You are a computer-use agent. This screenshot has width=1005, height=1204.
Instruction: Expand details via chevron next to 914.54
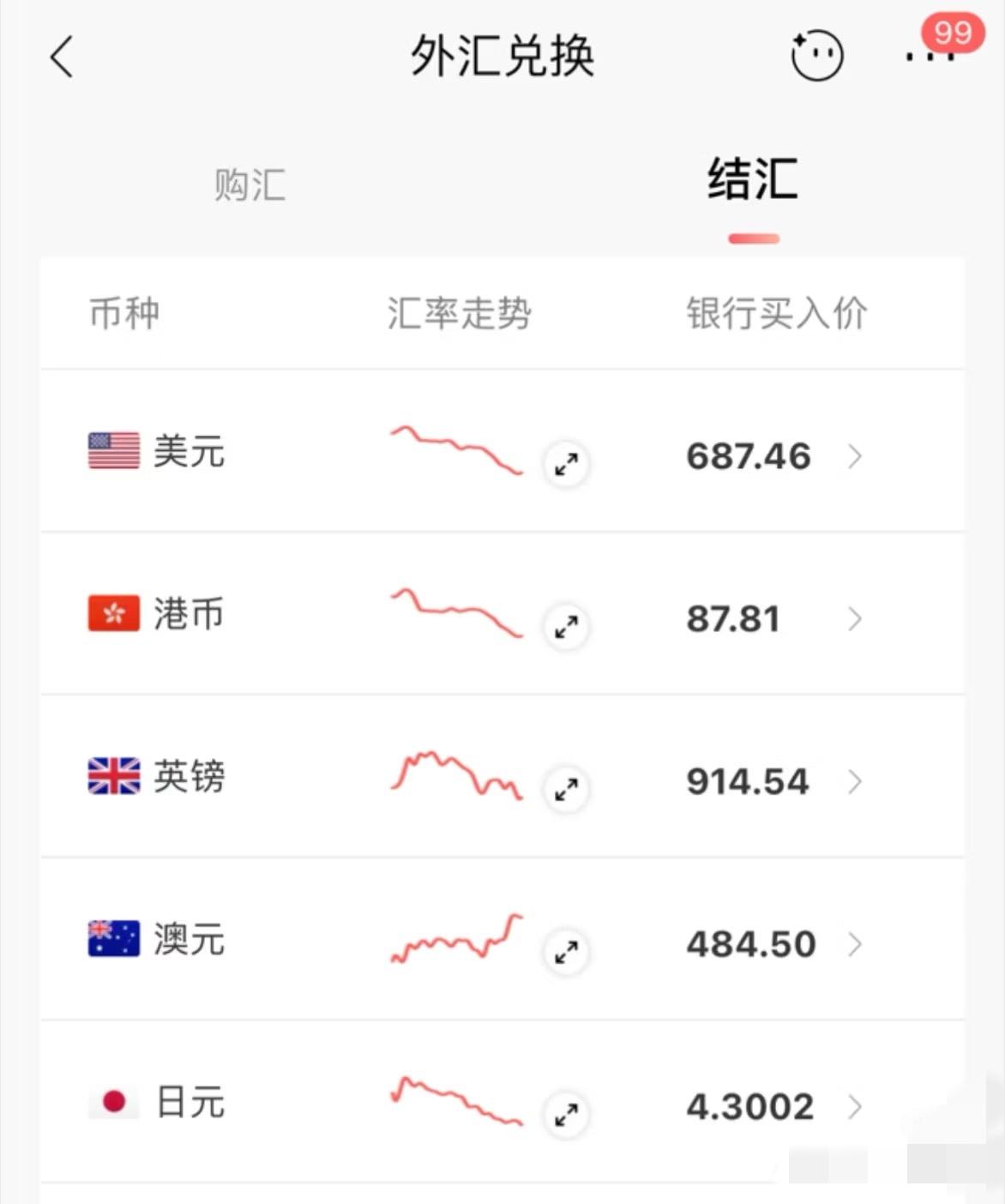[x=854, y=781]
